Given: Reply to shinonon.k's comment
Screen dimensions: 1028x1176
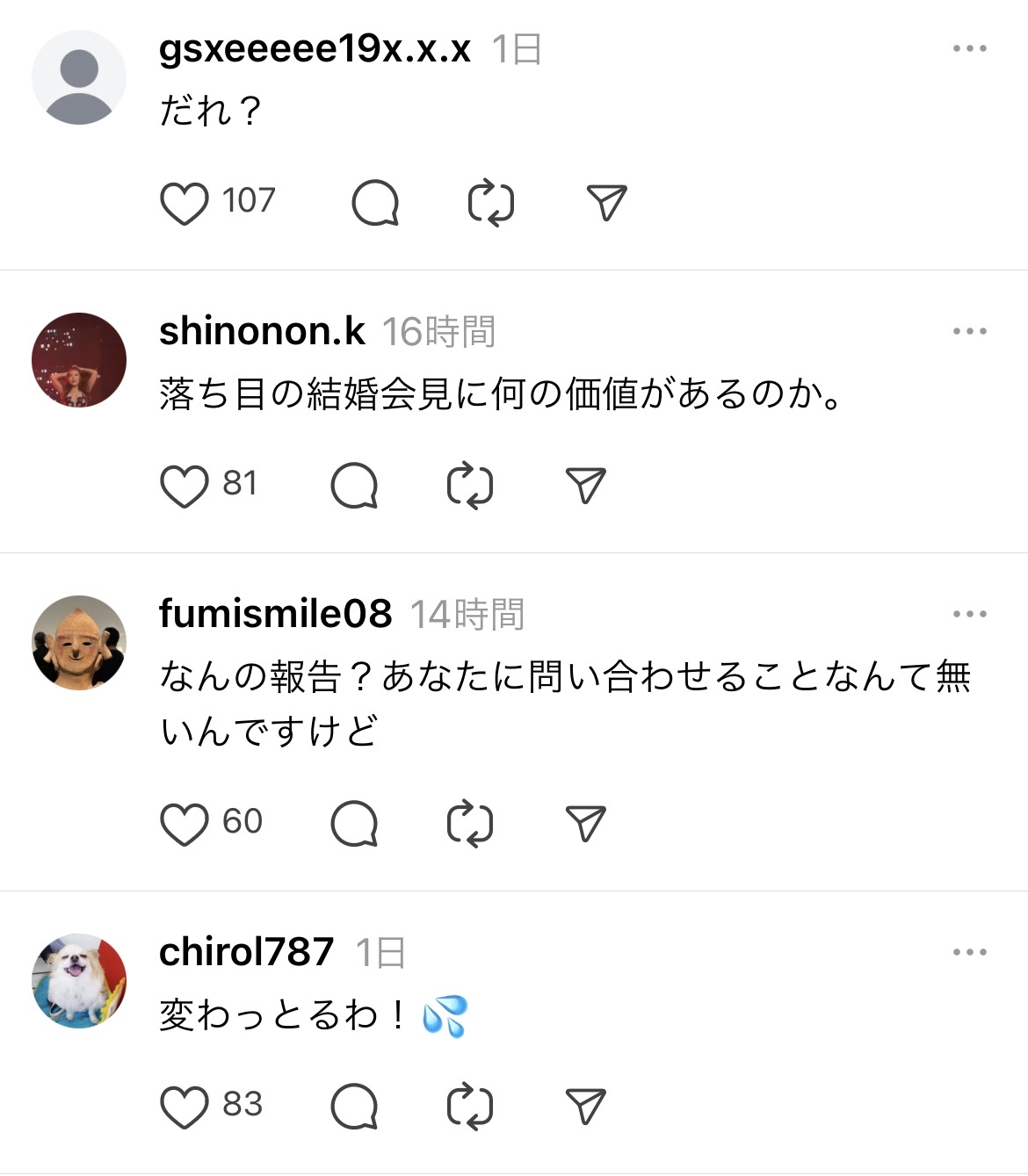Looking at the screenshot, I should 354,486.
